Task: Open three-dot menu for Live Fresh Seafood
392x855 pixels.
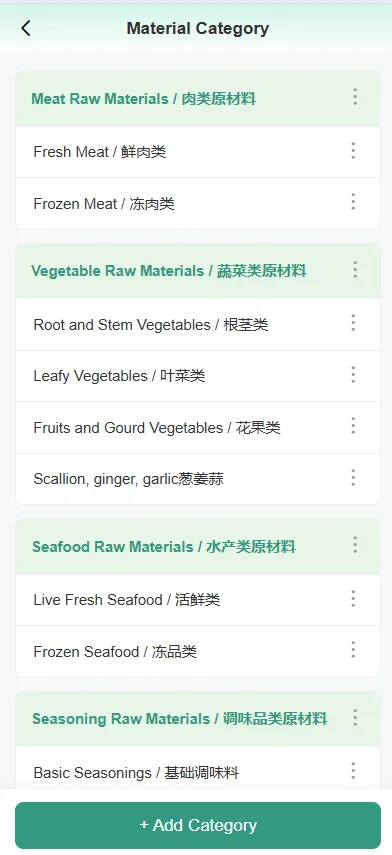Action: pyautogui.click(x=353, y=598)
